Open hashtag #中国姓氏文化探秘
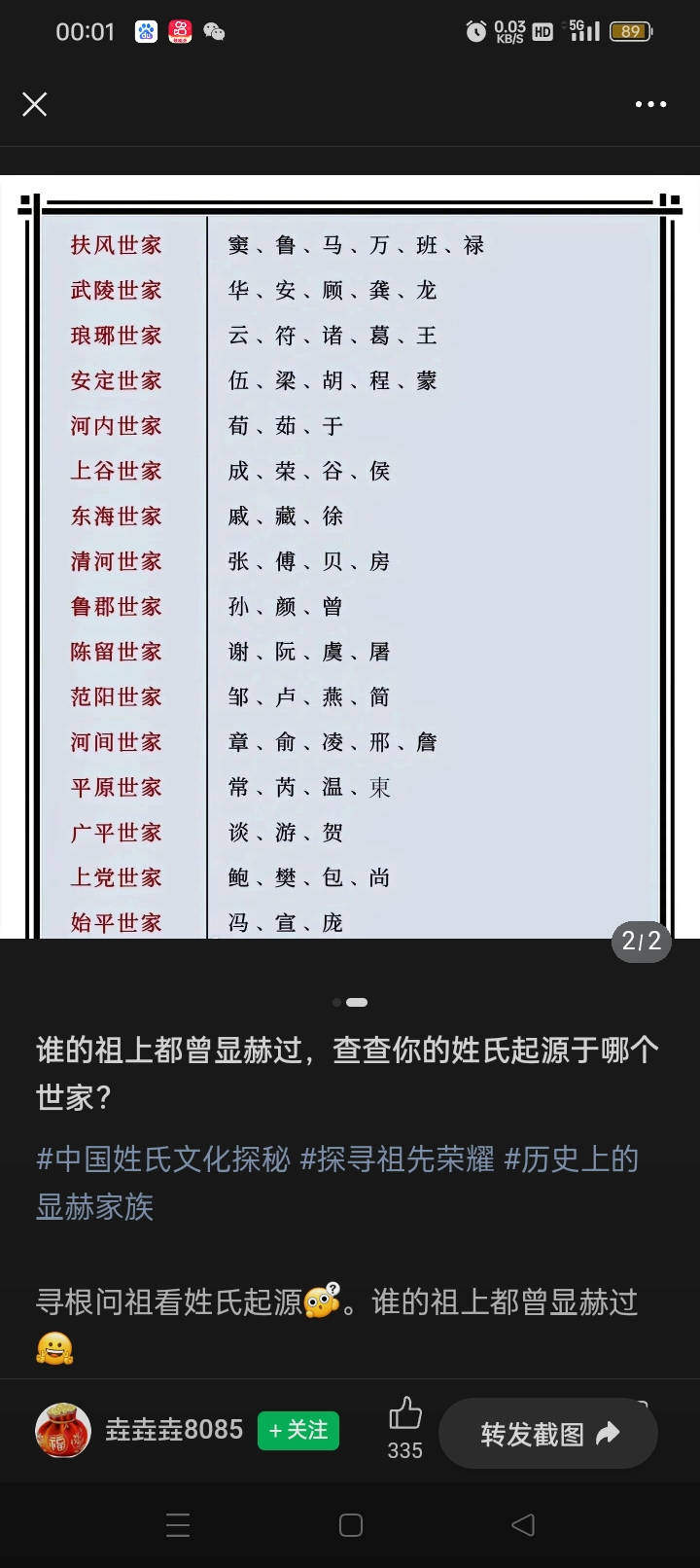 coord(163,1159)
